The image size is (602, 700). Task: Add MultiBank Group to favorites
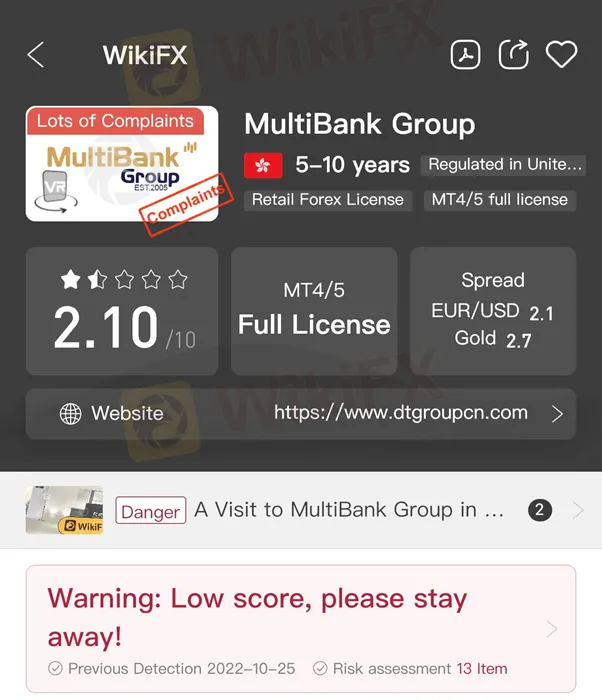click(561, 55)
